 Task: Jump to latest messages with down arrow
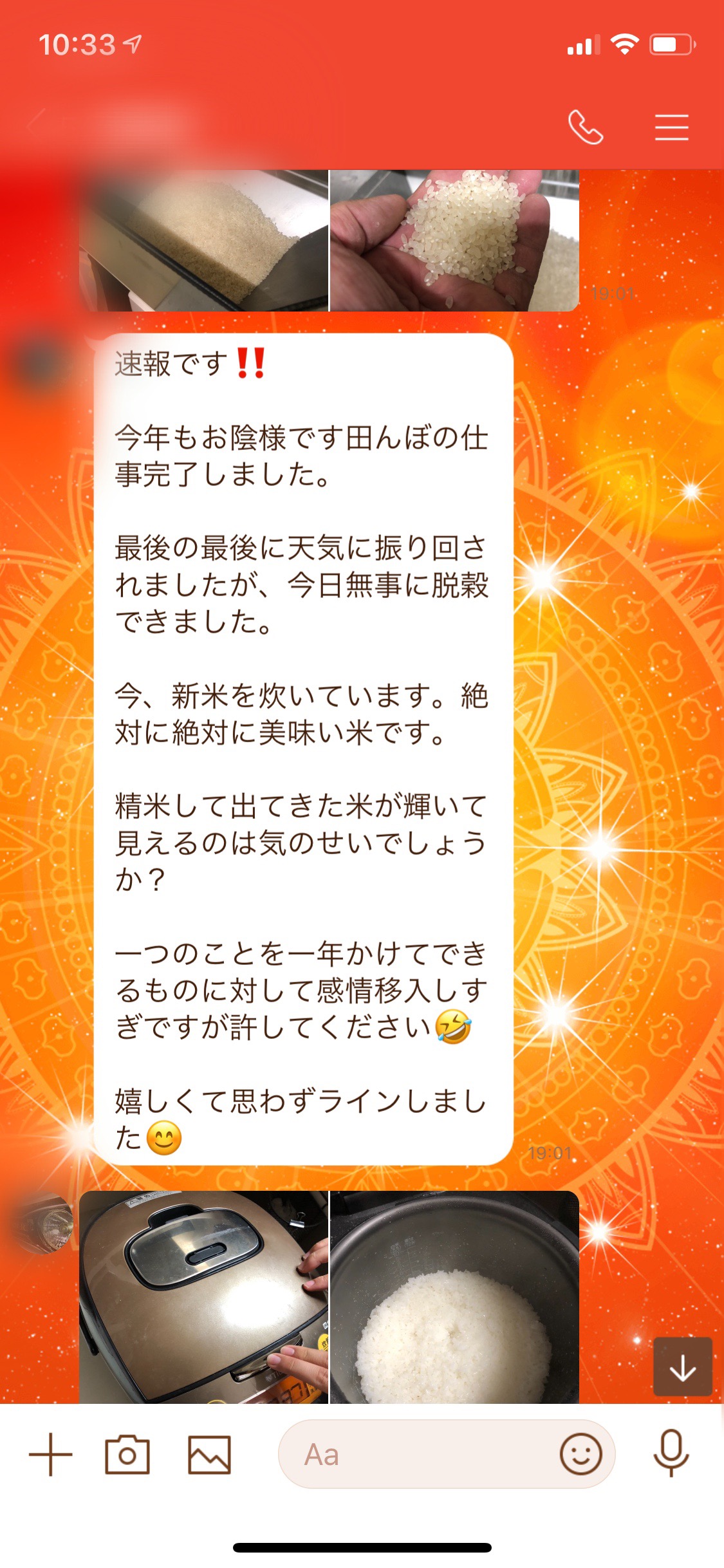pos(683,1366)
